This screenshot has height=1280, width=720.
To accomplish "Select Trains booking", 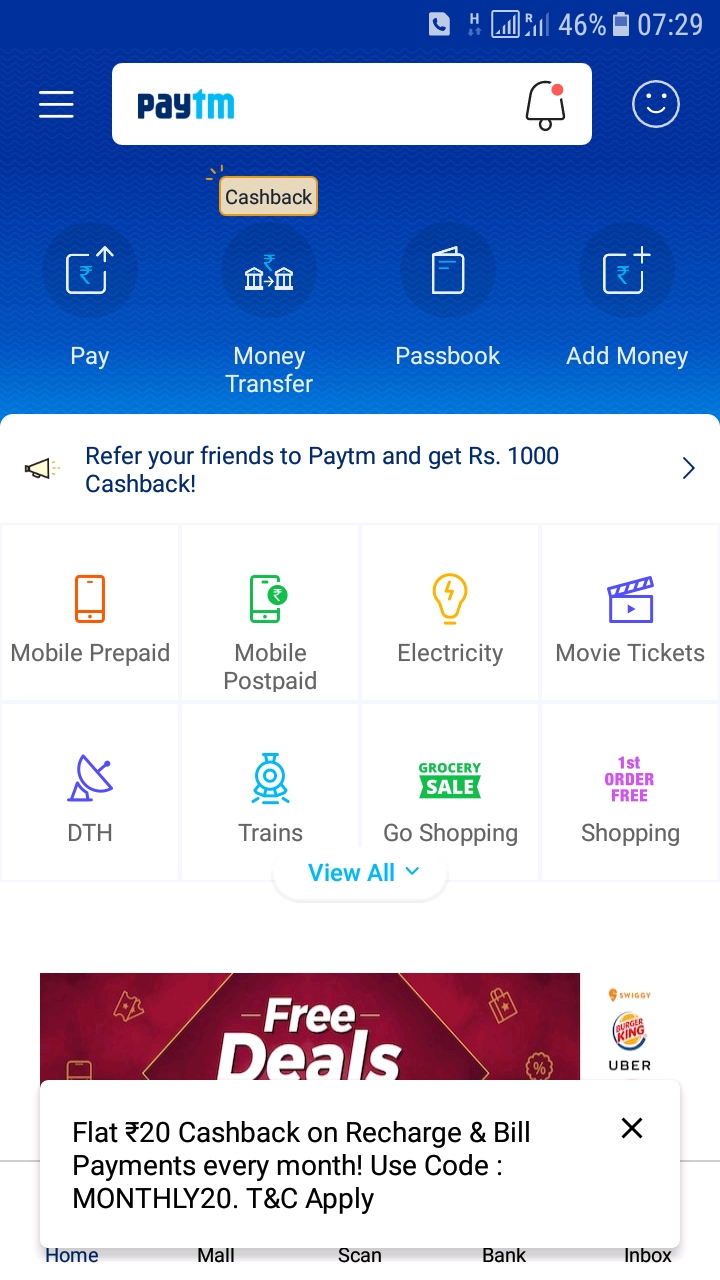I will pyautogui.click(x=270, y=795).
